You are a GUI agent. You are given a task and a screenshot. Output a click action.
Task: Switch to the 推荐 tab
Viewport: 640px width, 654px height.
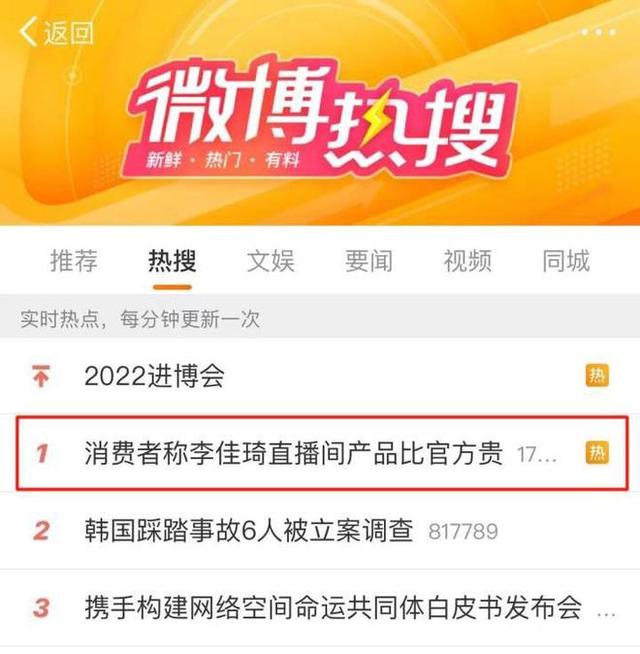tap(74, 262)
